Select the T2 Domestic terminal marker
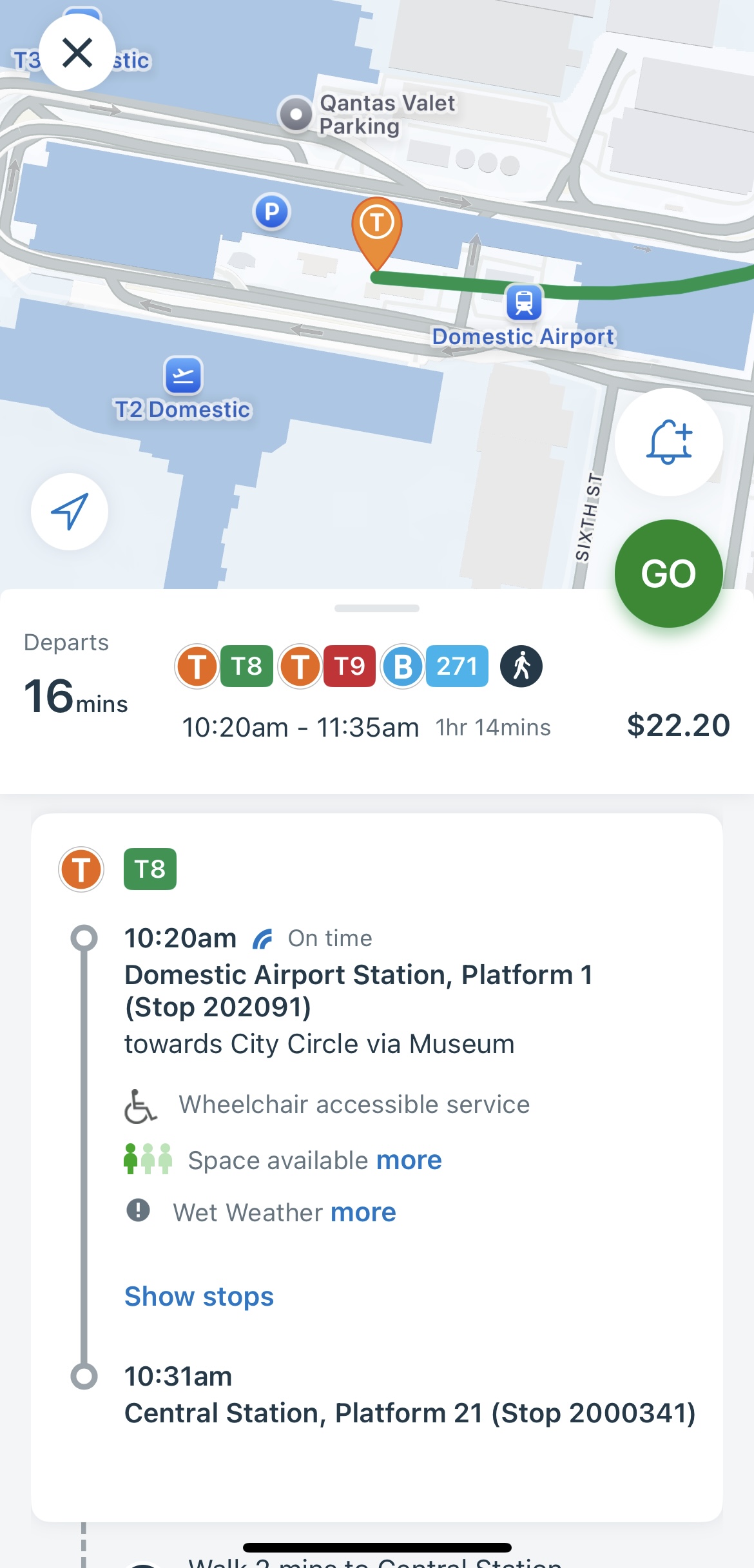The image size is (754, 1568). pos(183,375)
